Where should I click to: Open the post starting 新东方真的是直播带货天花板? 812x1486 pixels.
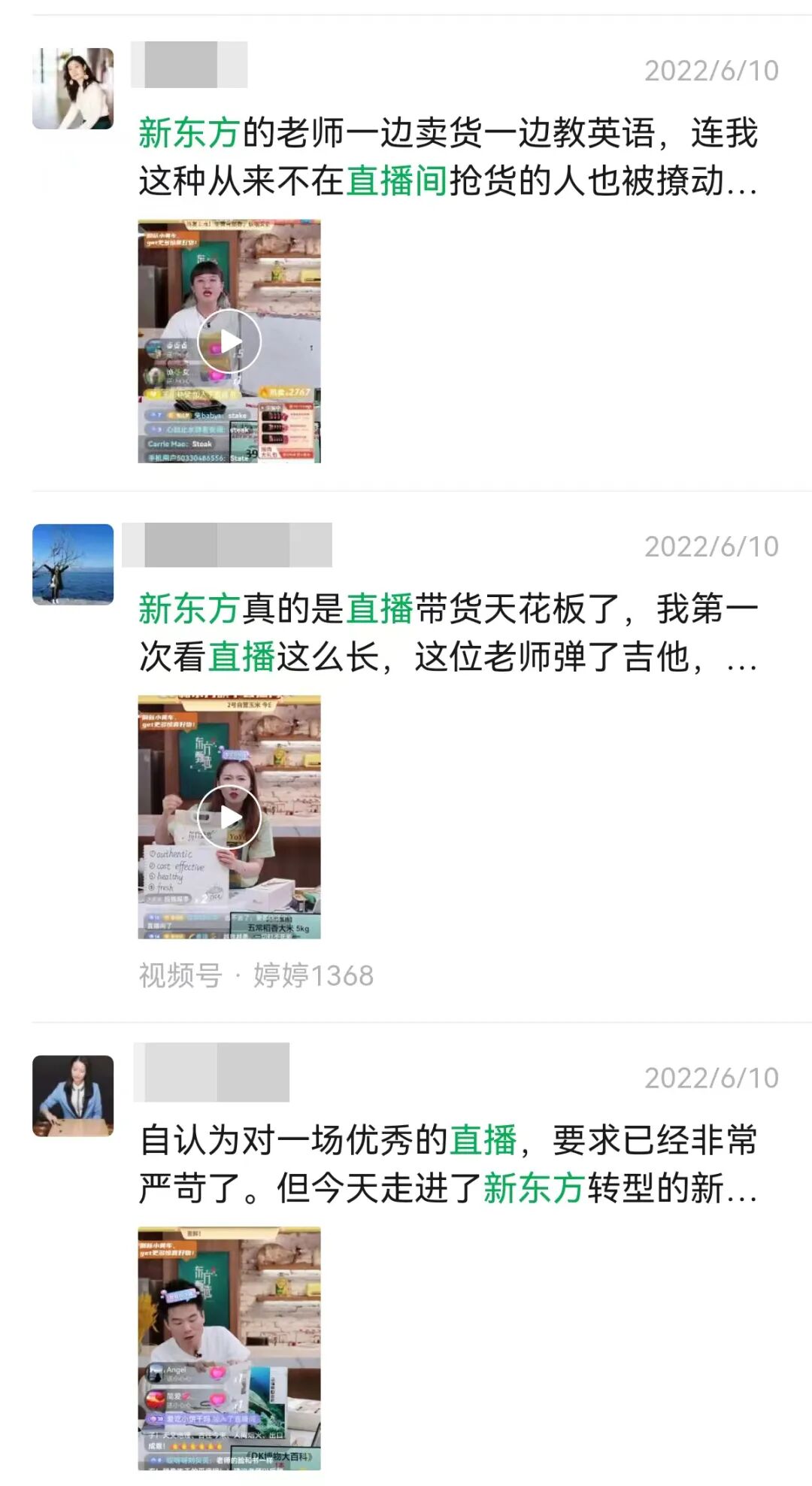(x=448, y=632)
